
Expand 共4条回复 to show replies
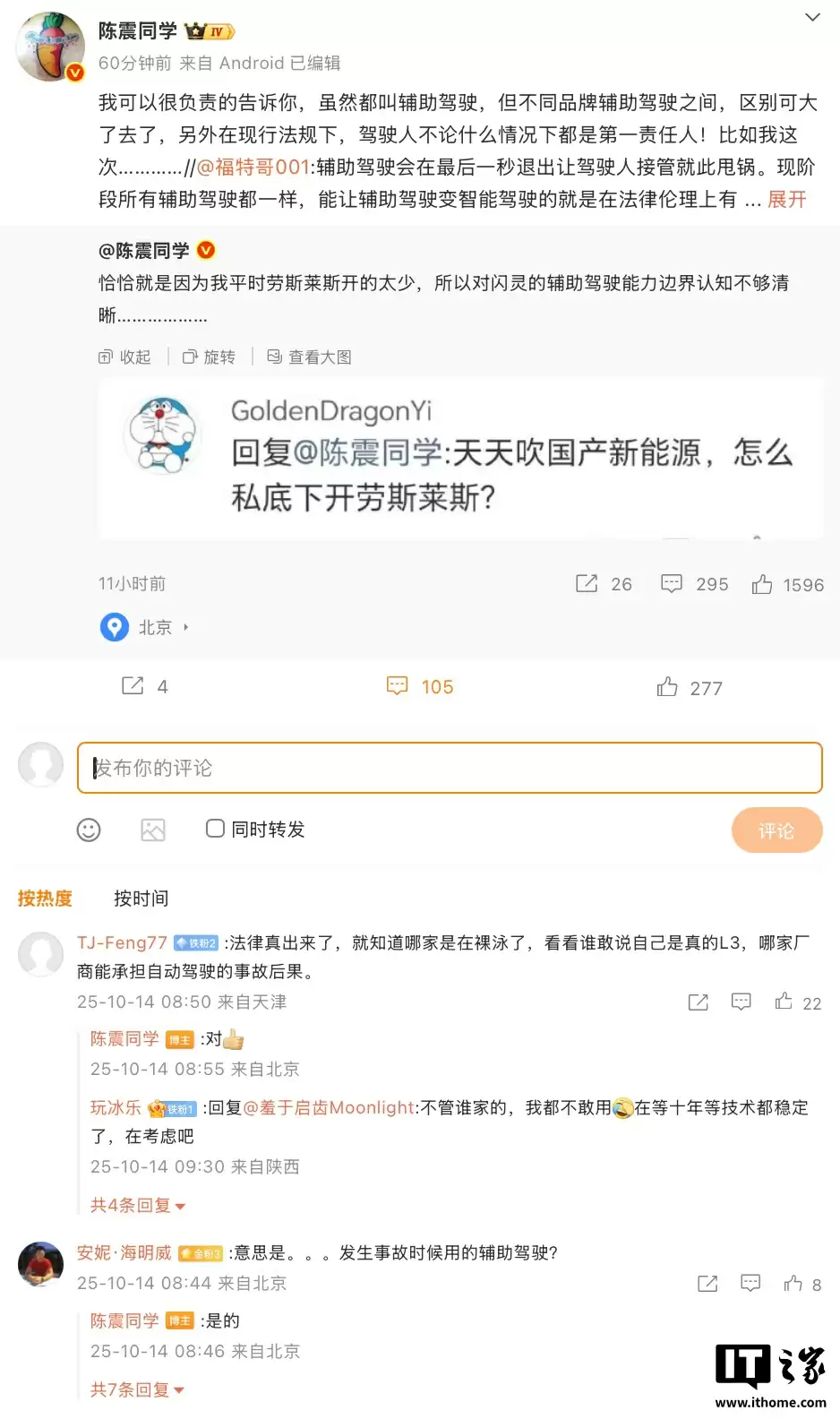point(136,1206)
